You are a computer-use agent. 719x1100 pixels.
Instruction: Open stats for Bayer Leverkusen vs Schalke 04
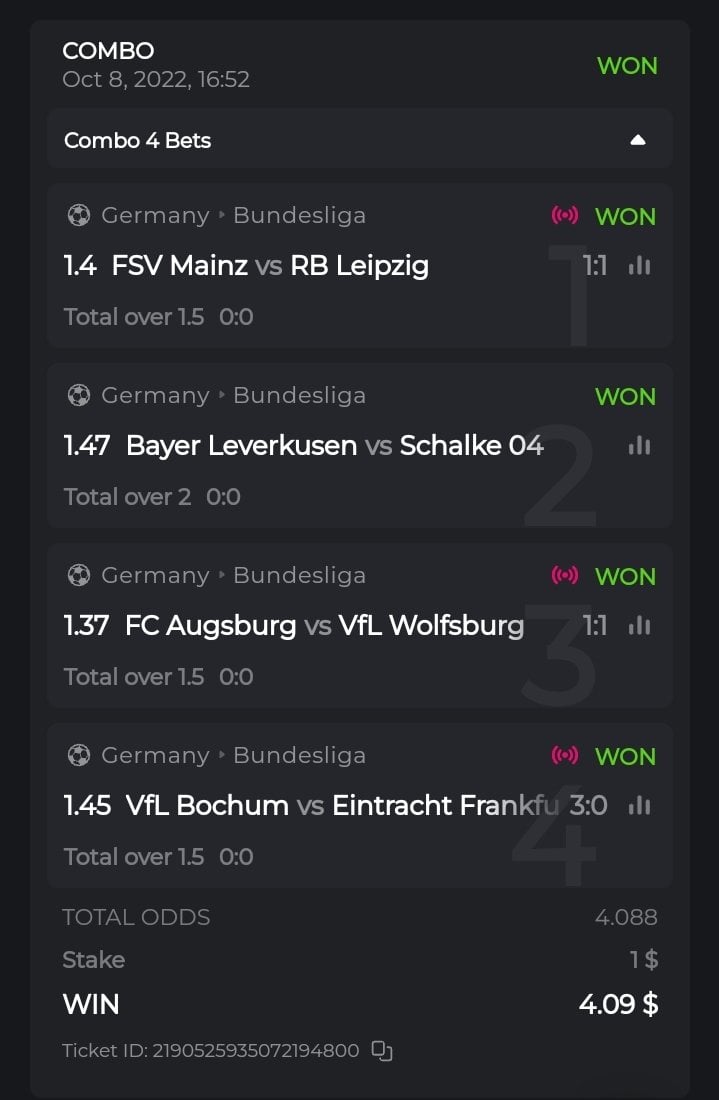pos(639,446)
